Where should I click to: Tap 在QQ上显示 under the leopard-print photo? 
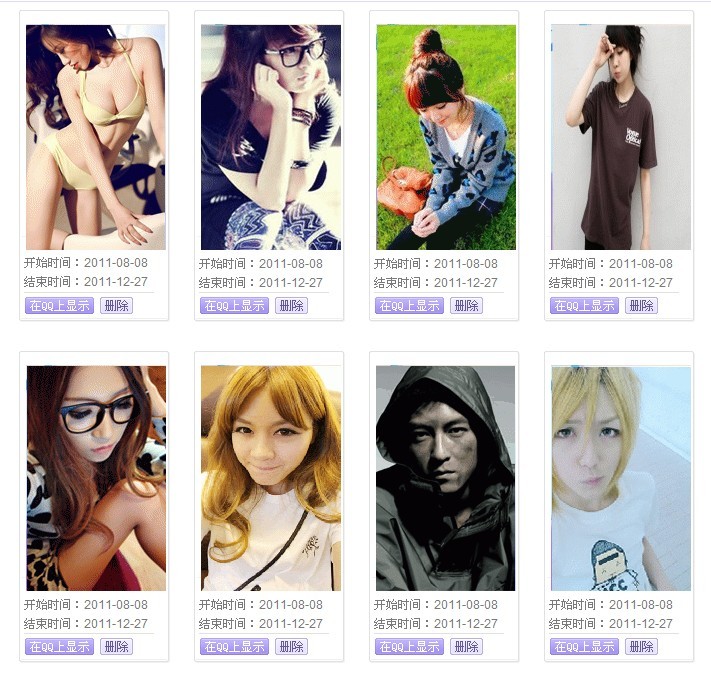pos(59,647)
